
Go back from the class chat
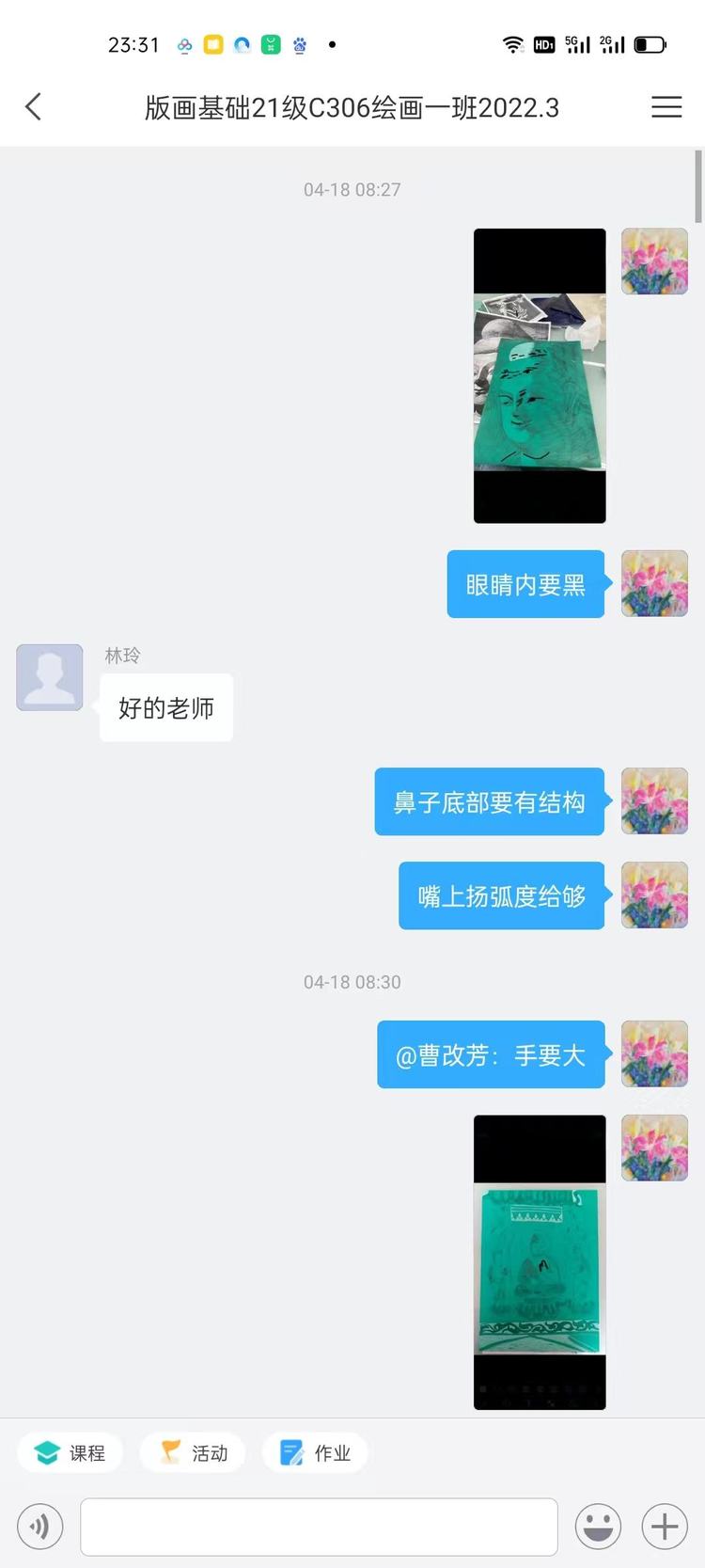[x=34, y=107]
